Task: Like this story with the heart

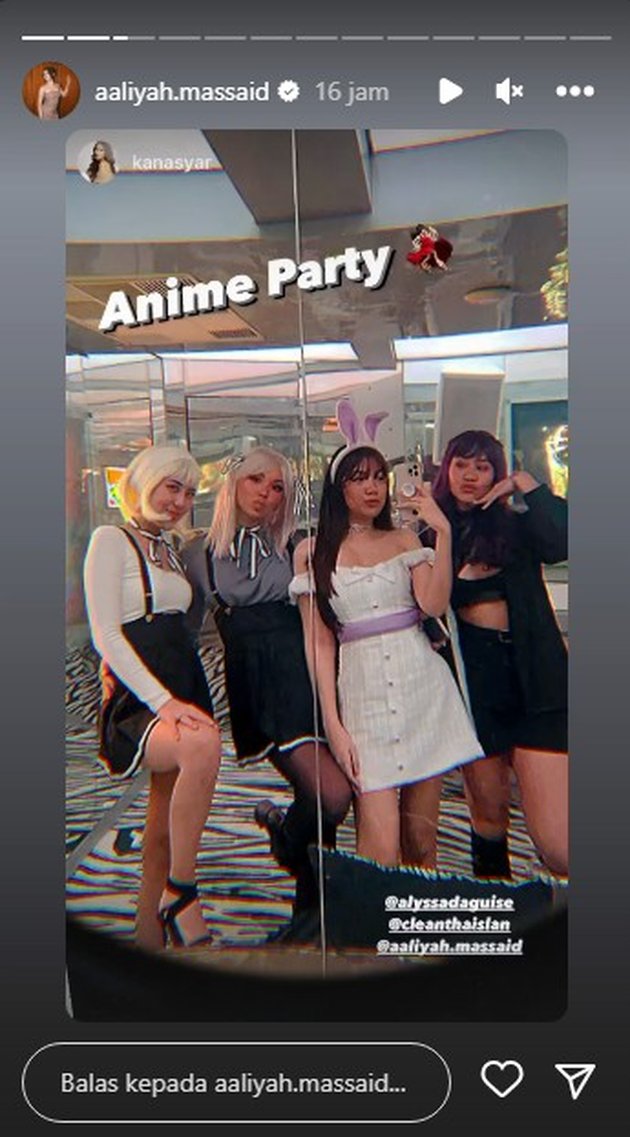Action: tap(501, 1080)
